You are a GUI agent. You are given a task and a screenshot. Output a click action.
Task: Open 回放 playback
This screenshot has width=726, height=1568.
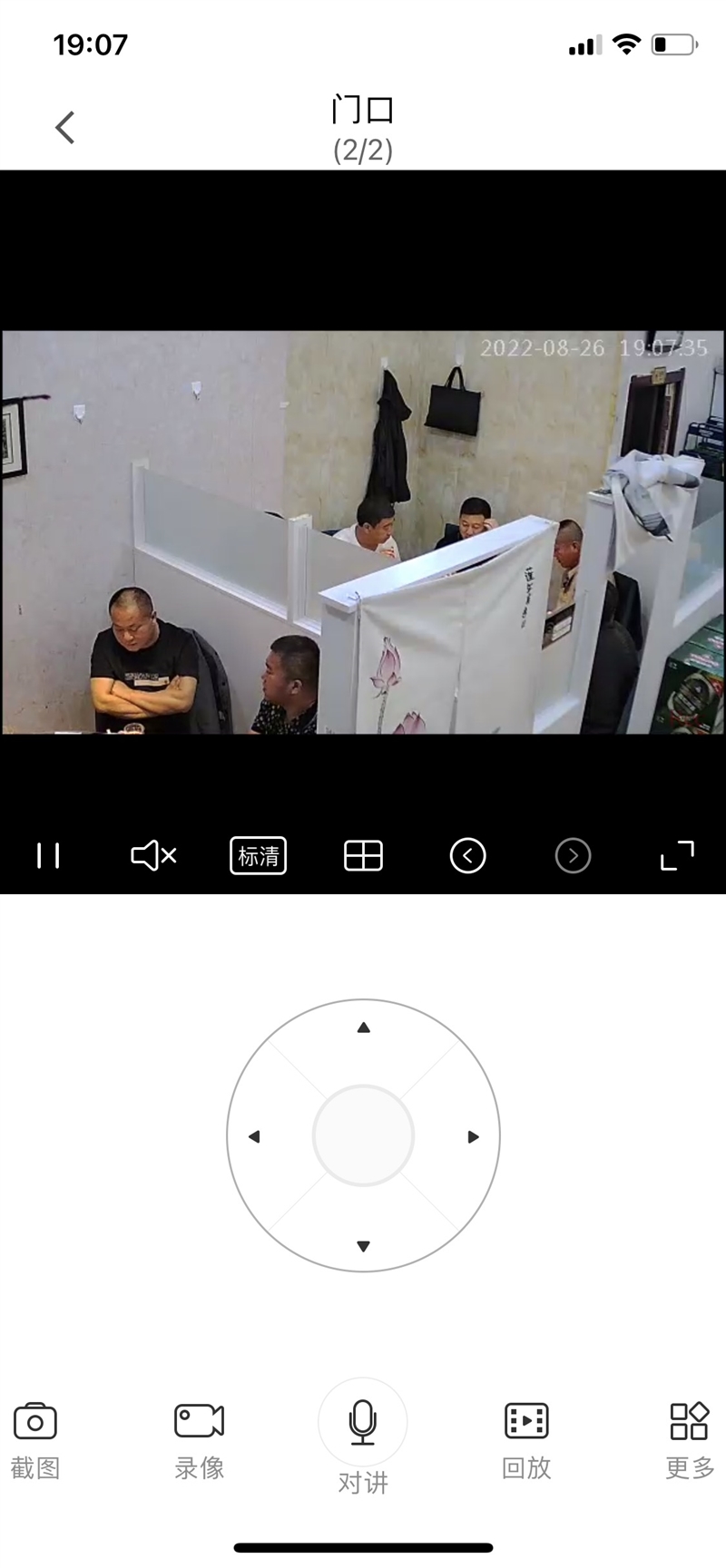point(526,1441)
